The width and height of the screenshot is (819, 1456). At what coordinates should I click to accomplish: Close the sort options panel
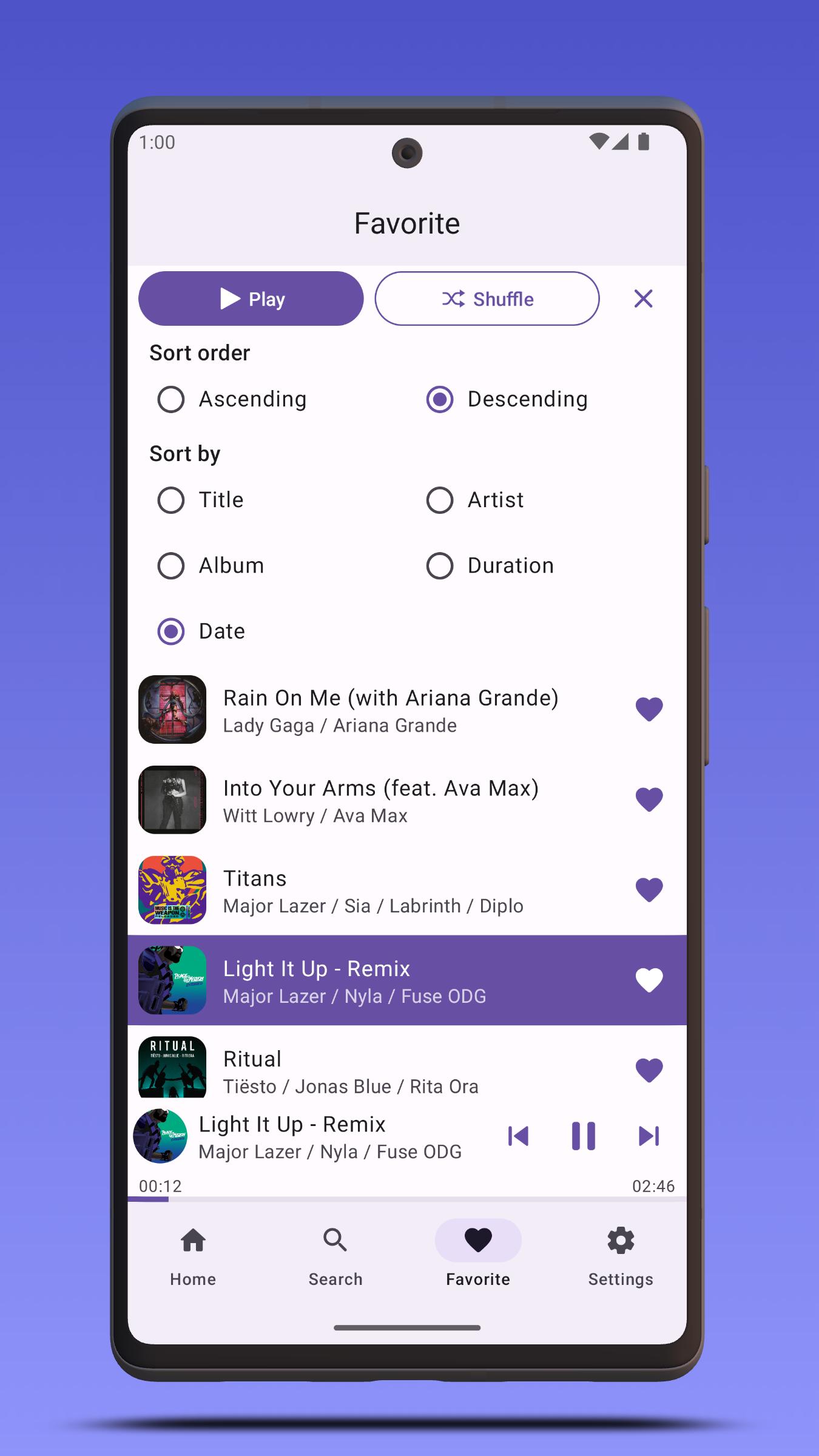coord(643,298)
